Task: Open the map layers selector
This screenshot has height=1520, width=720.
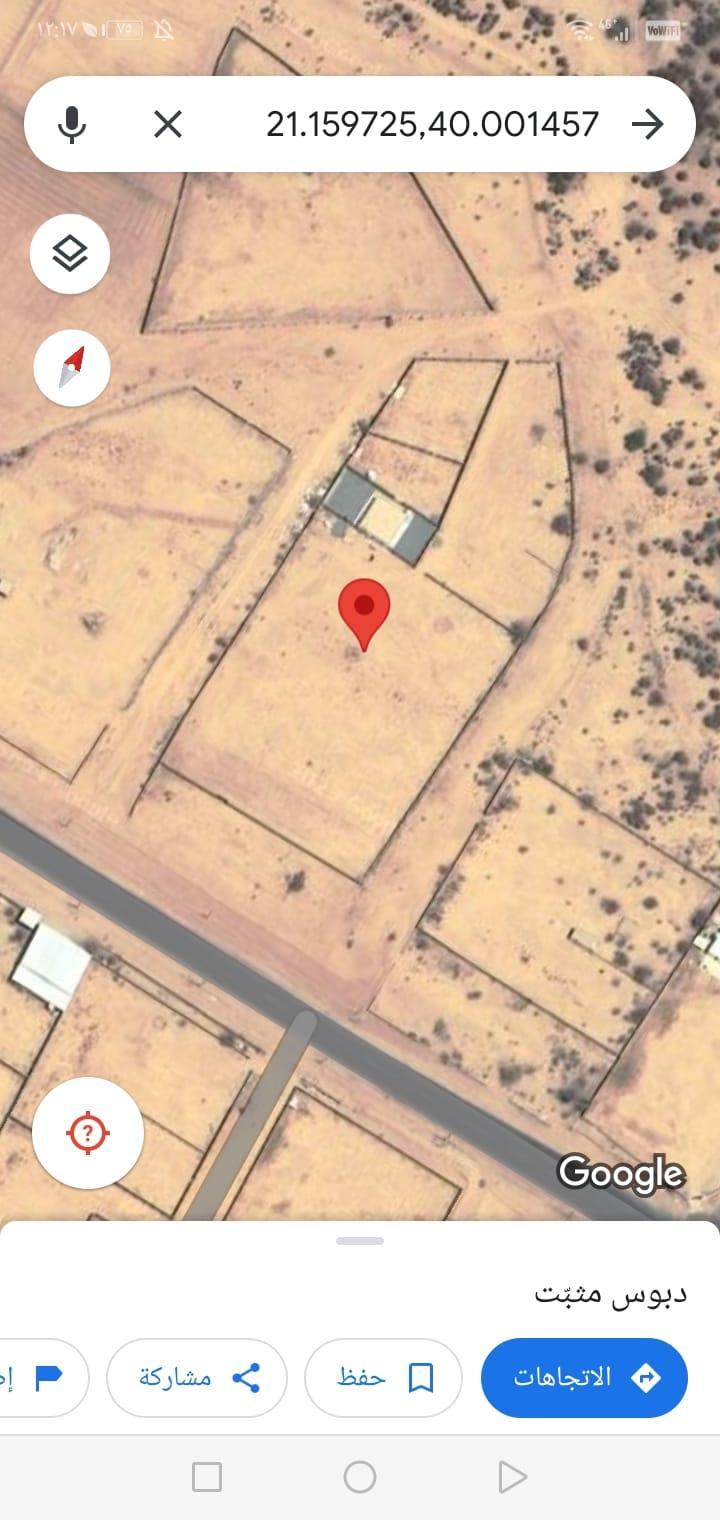Action: [x=70, y=254]
